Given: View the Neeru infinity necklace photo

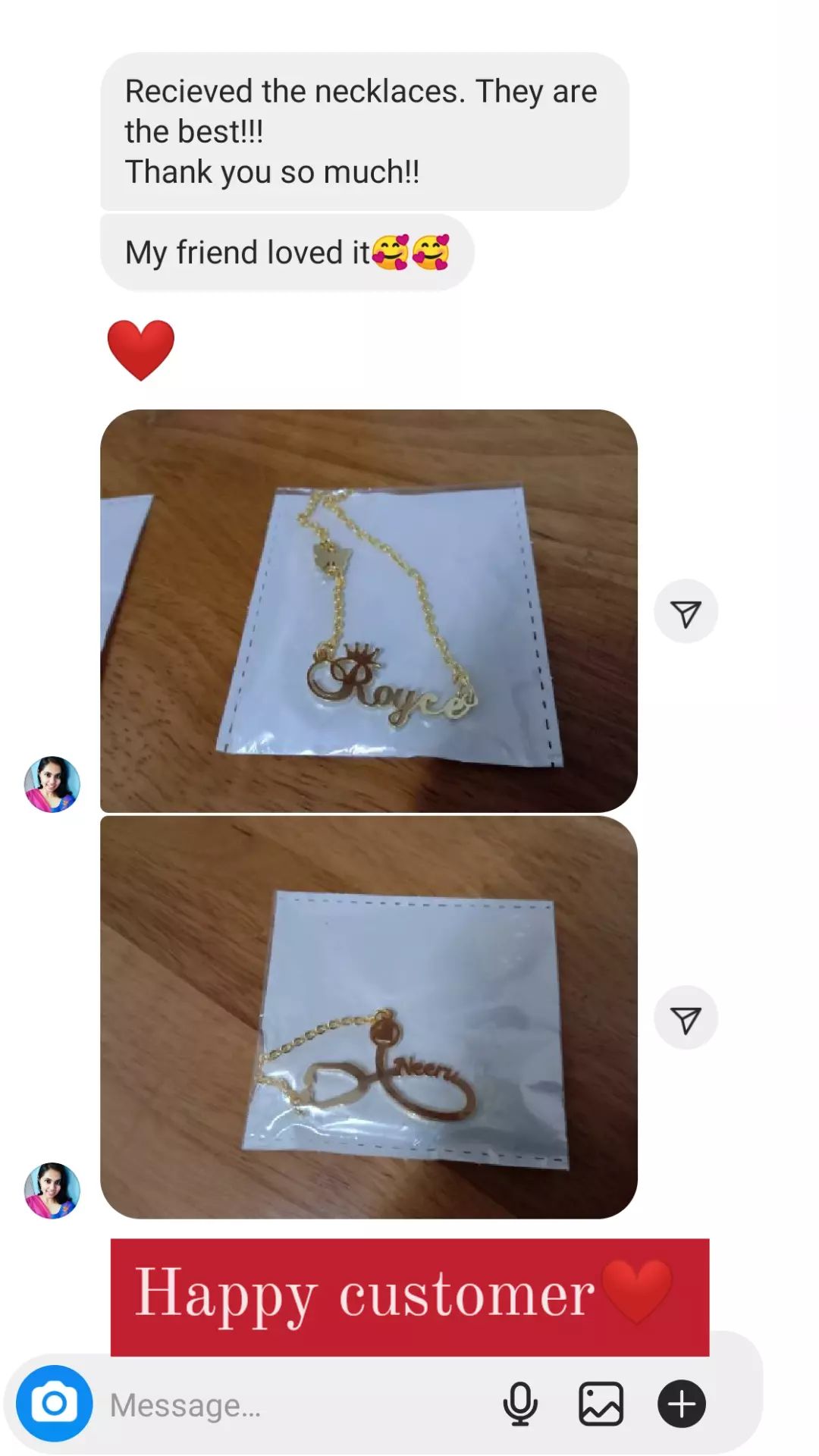Looking at the screenshot, I should coord(369,1018).
